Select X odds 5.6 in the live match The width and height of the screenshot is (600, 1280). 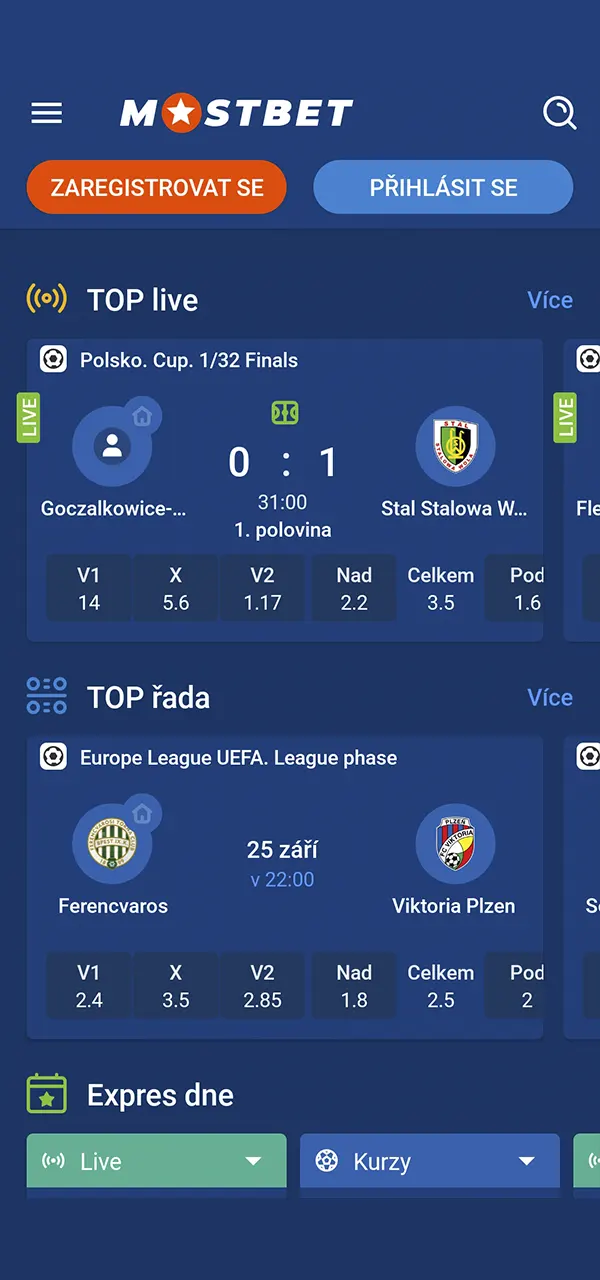click(176, 589)
